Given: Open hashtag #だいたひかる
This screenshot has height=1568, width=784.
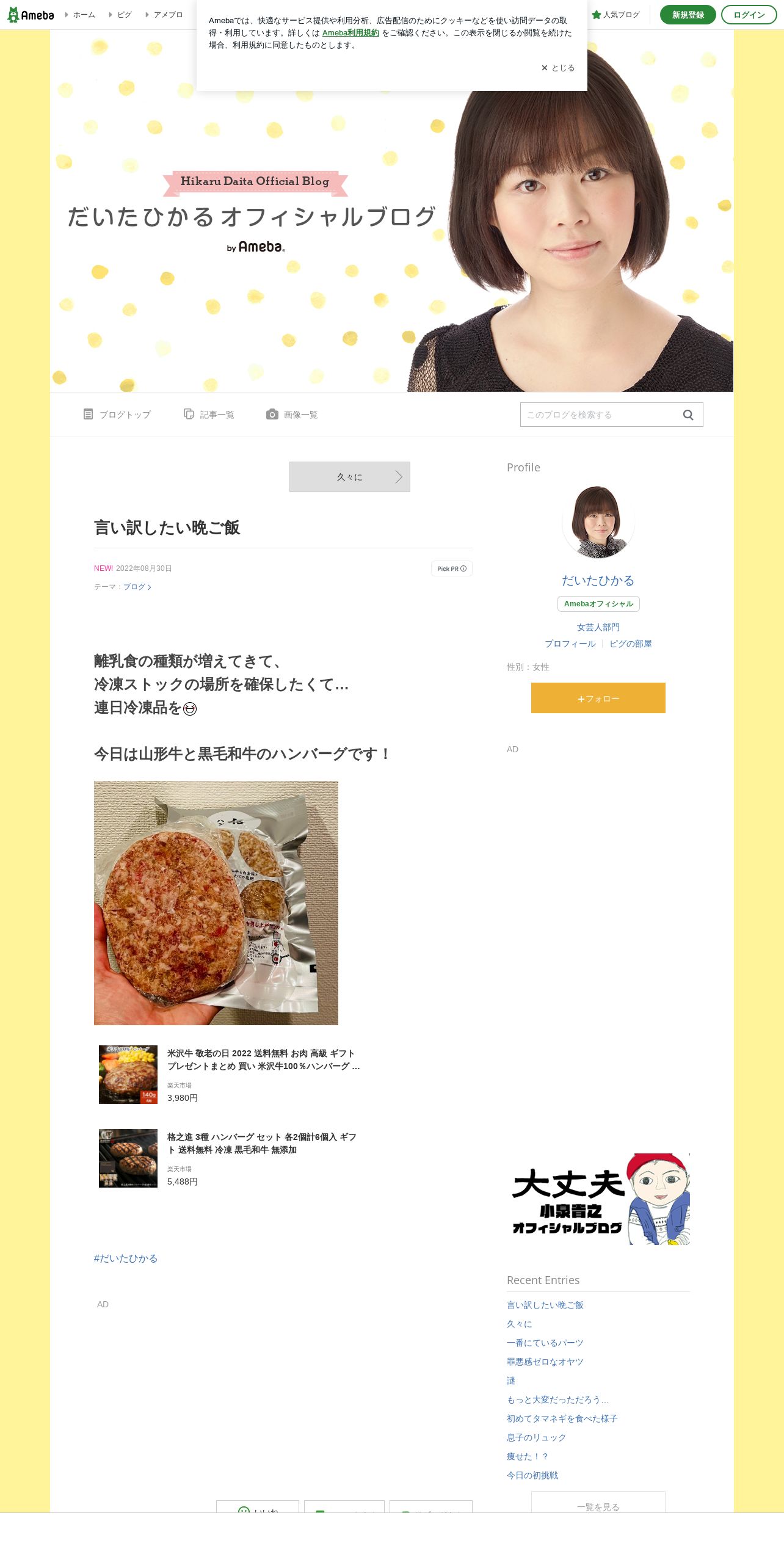Looking at the screenshot, I should [x=126, y=1258].
